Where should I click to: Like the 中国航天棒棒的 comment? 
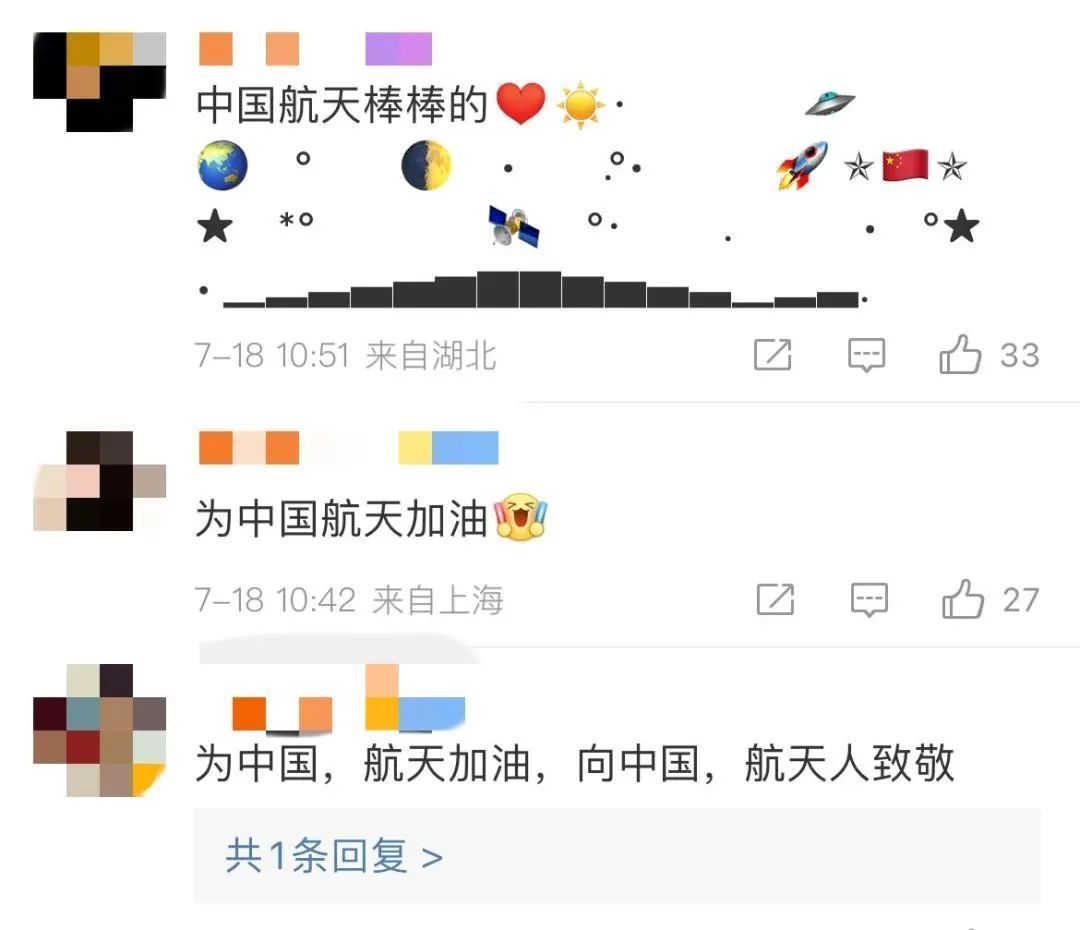click(960, 355)
